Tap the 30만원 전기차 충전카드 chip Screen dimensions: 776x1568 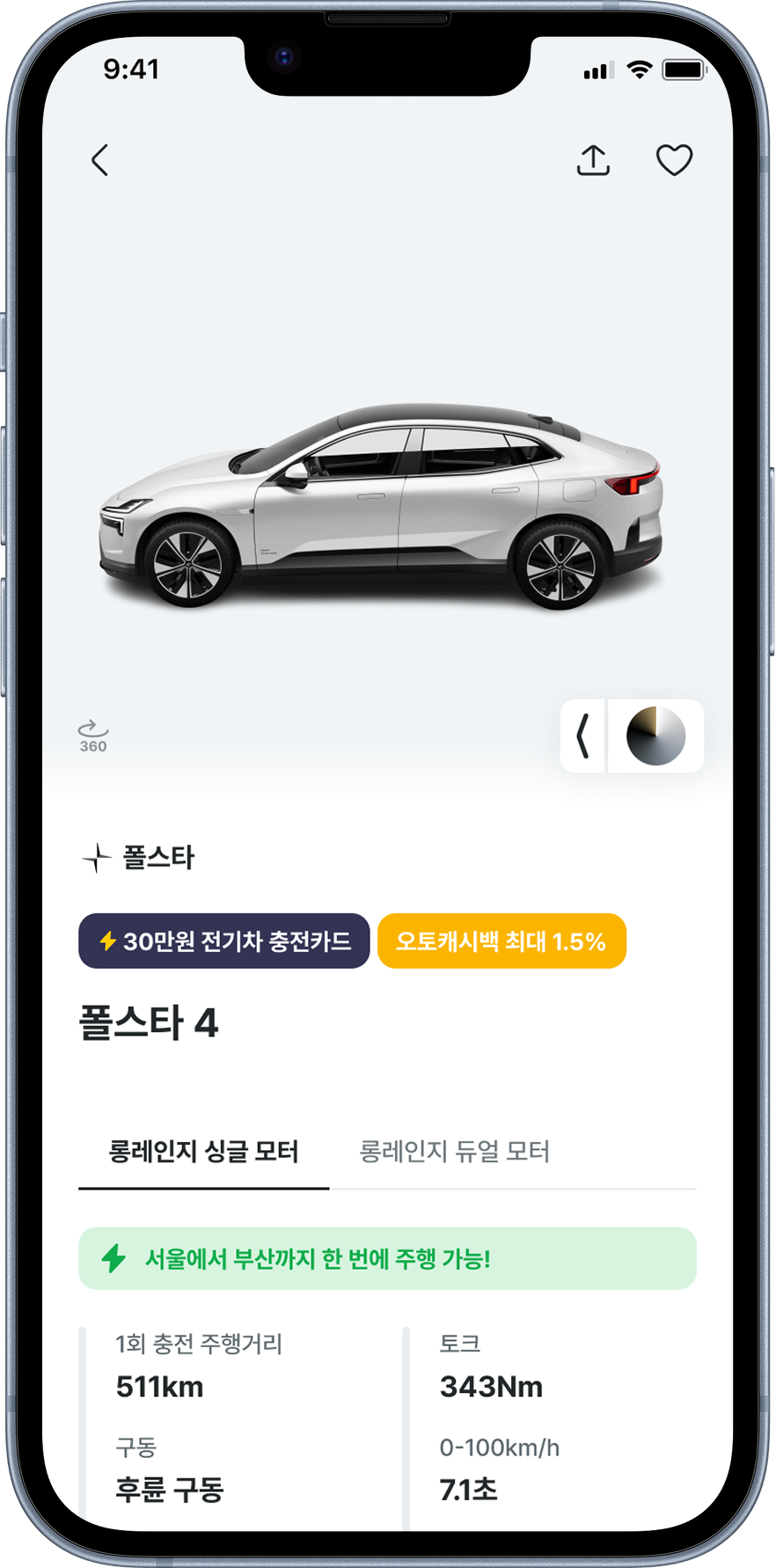tap(224, 941)
